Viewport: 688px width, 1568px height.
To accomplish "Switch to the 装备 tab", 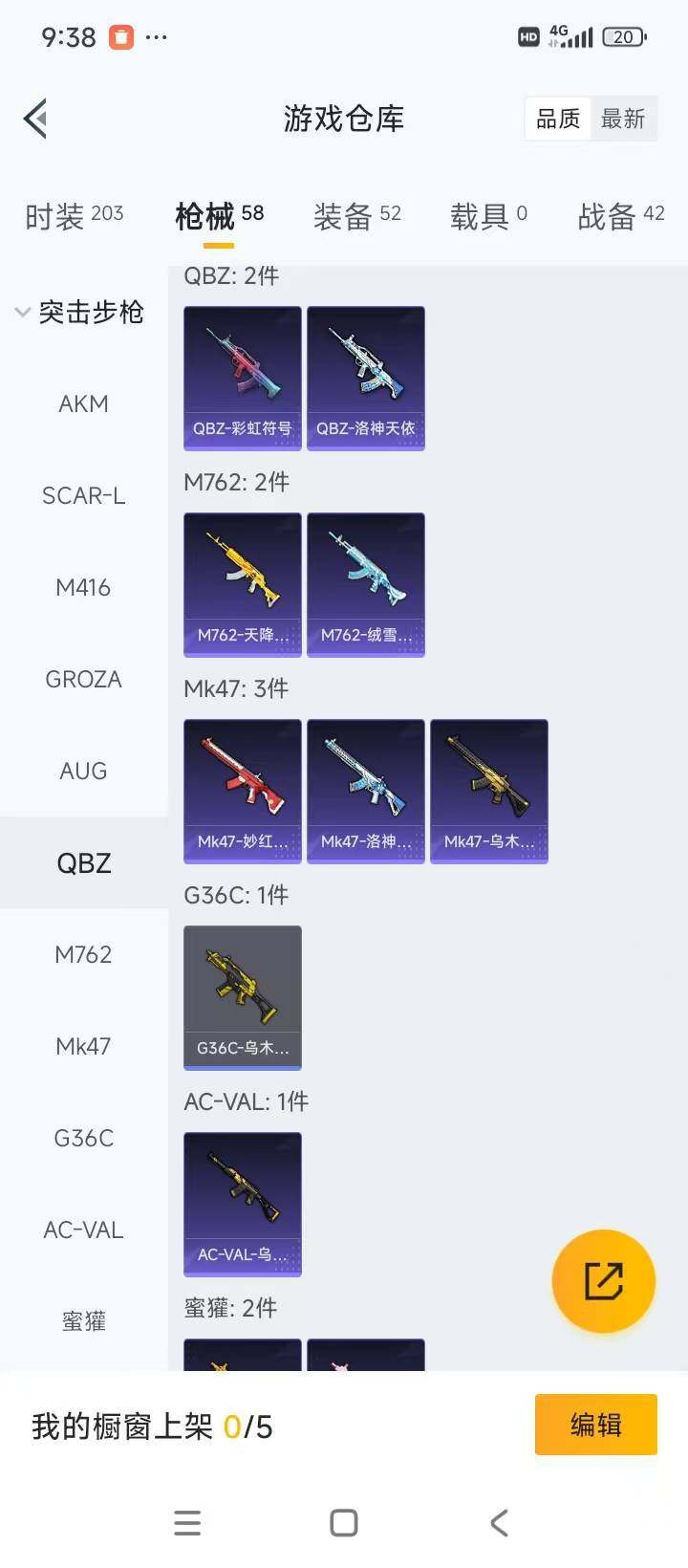I will point(357,216).
